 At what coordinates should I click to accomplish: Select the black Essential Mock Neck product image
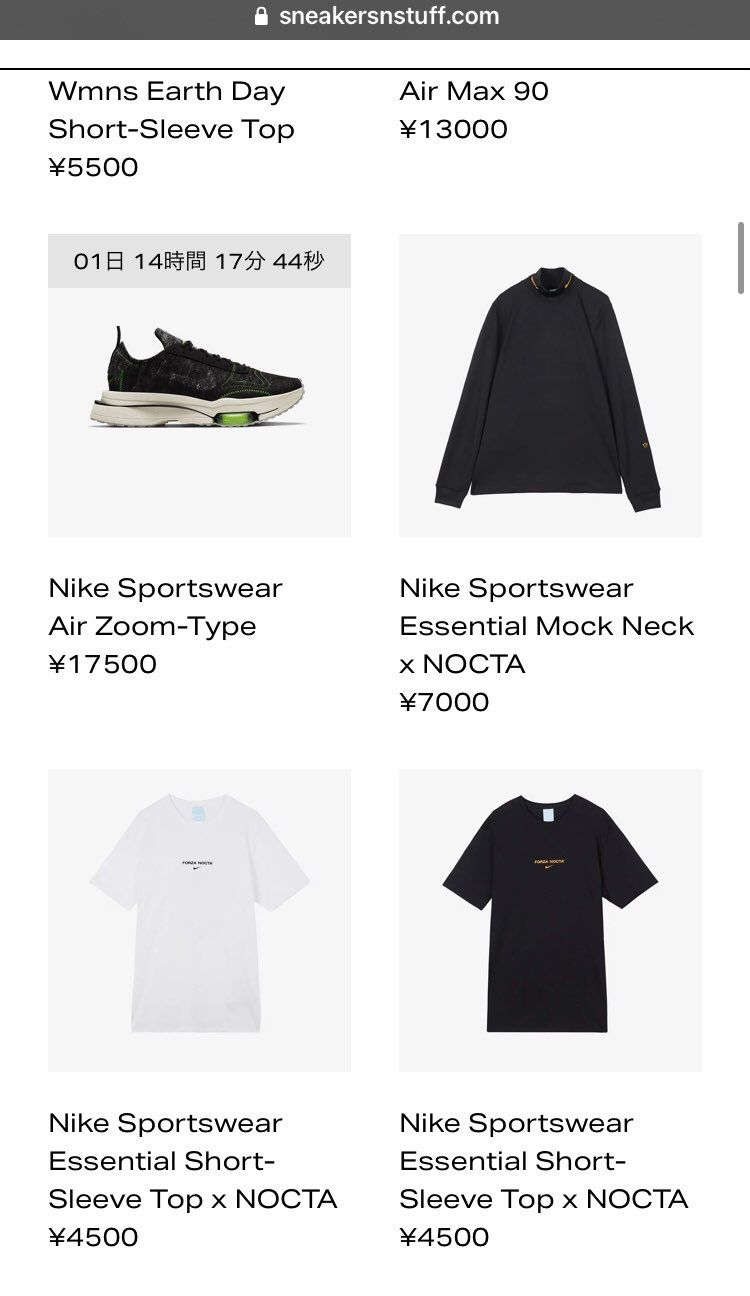point(549,384)
